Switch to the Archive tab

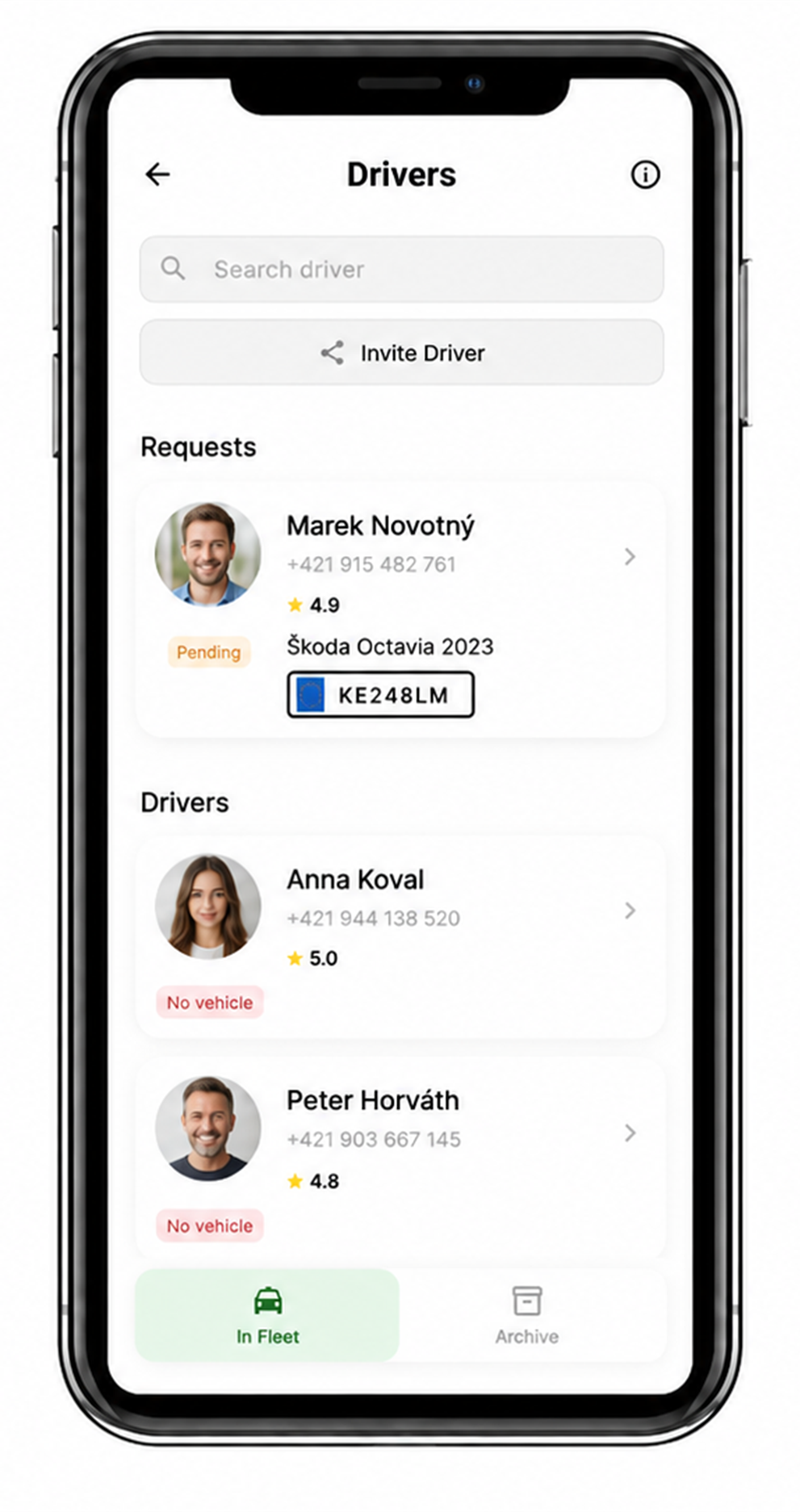pyautogui.click(x=527, y=1315)
